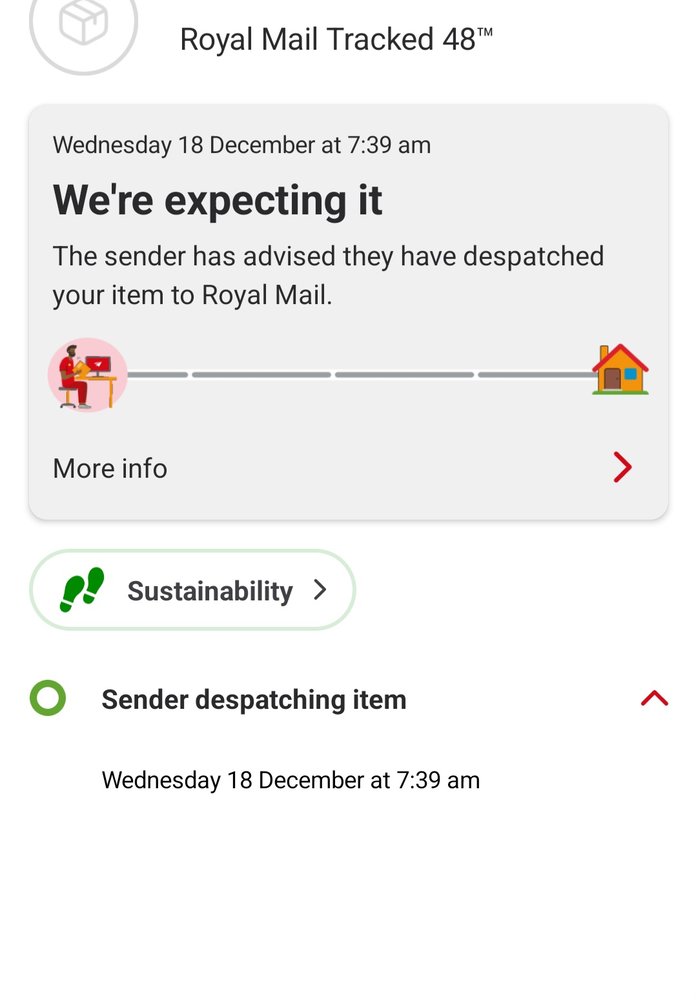Open the Sustainability chip
The height and width of the screenshot is (1000, 696).
tap(193, 590)
